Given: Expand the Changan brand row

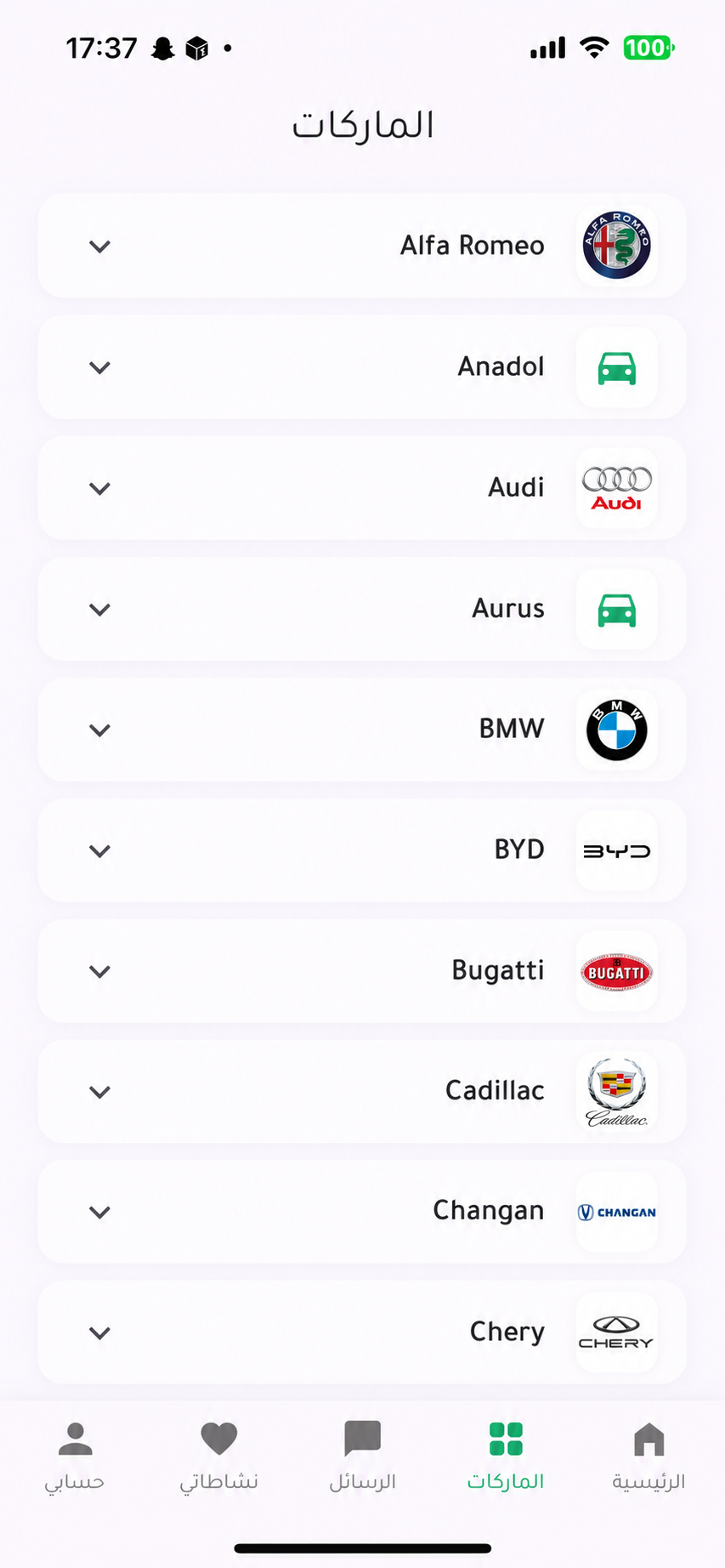Looking at the screenshot, I should pos(362,1212).
